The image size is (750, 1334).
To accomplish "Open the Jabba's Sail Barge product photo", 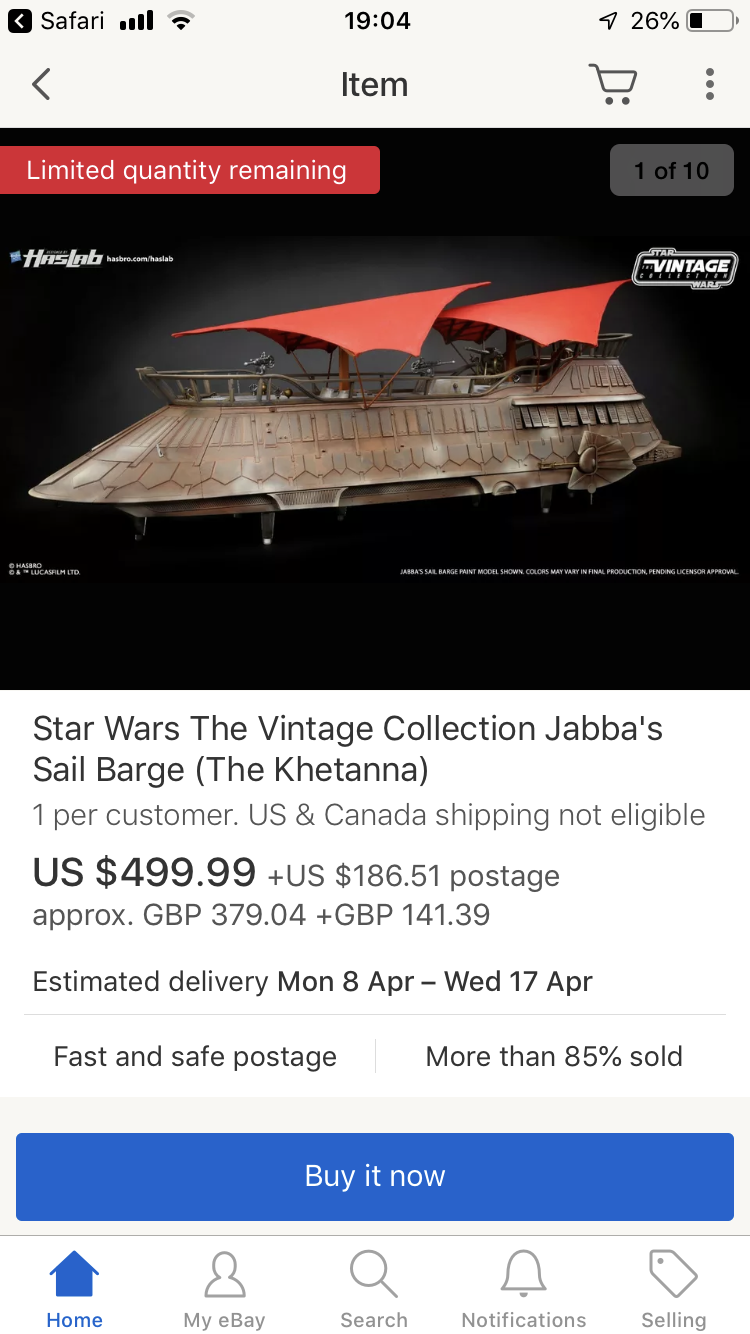I will (375, 409).
